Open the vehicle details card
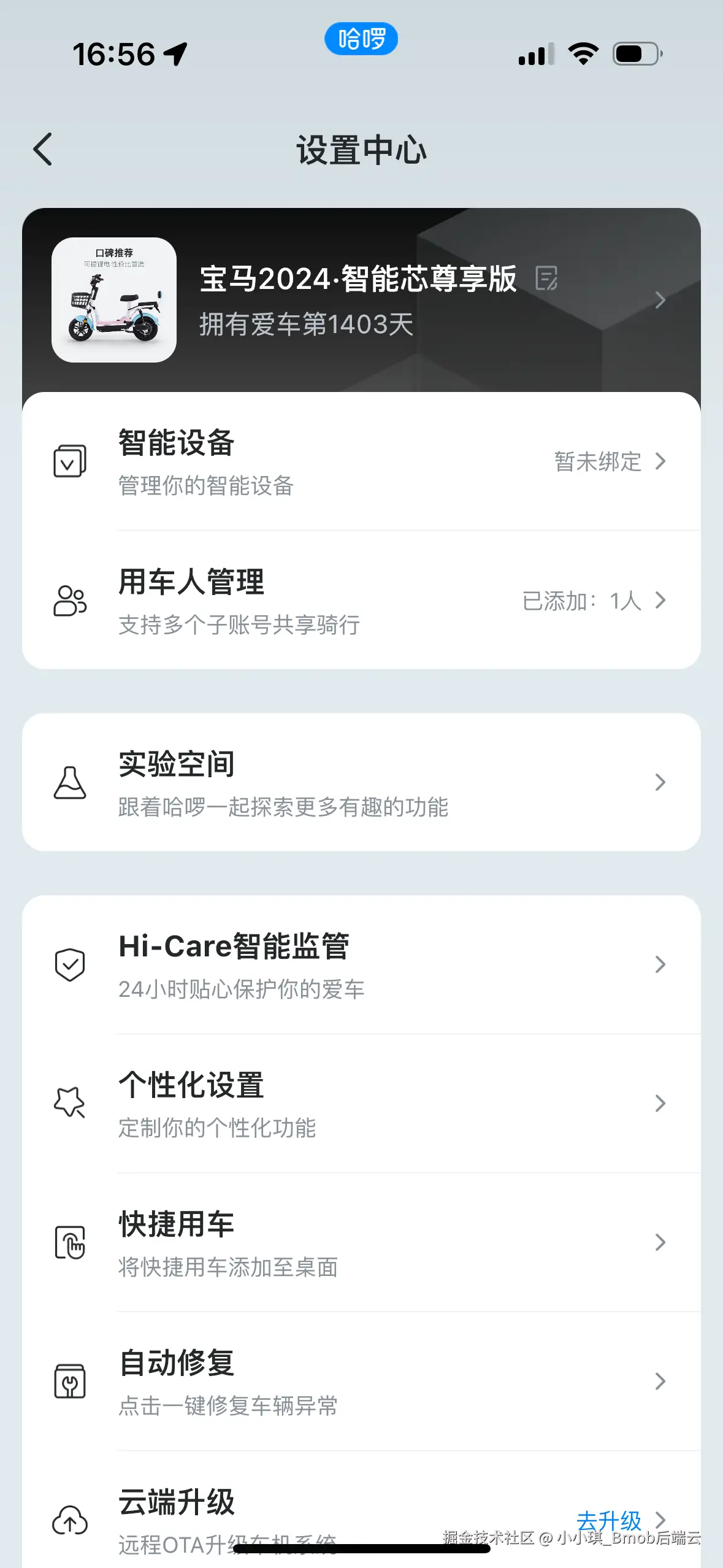The height and width of the screenshot is (1568, 723). tap(659, 300)
